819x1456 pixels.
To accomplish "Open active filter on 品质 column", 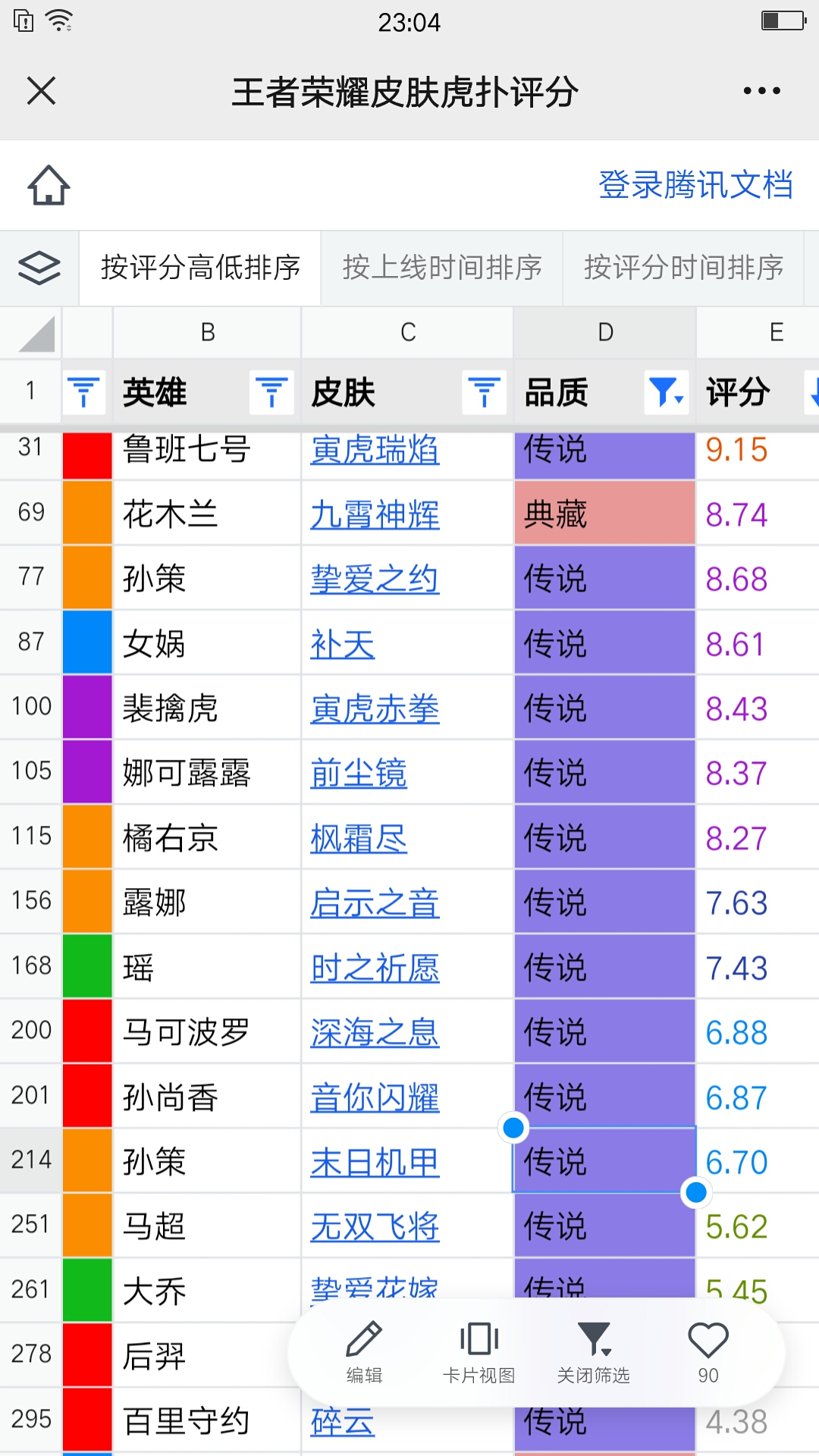I will (x=666, y=393).
